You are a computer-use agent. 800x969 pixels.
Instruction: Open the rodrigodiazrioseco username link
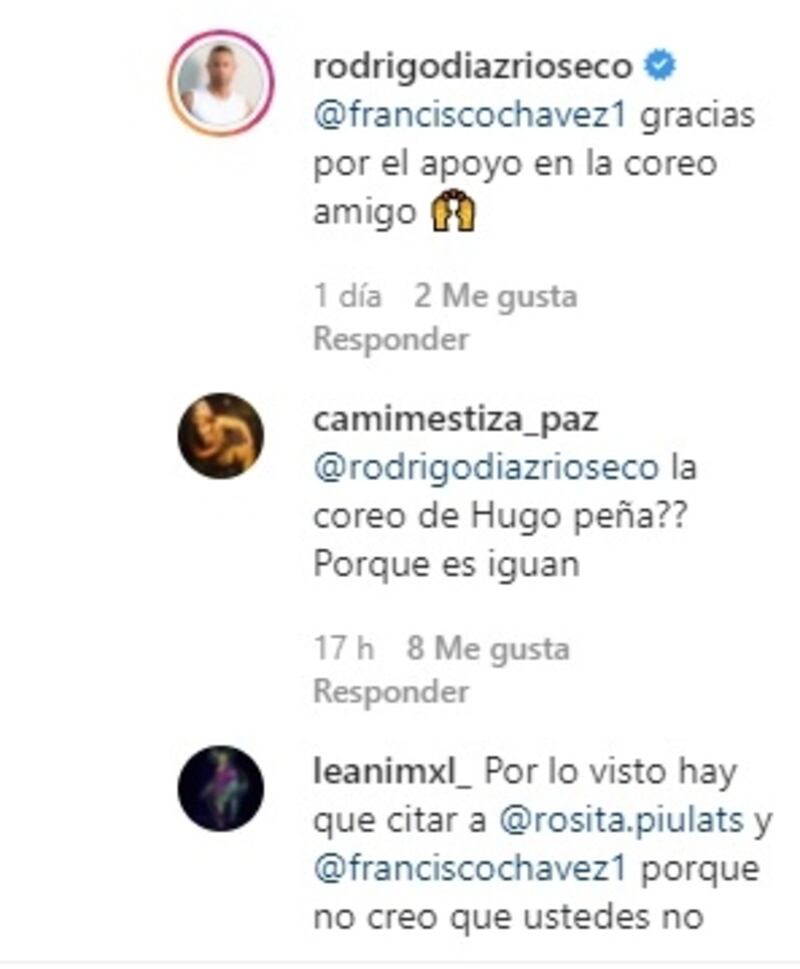(473, 67)
